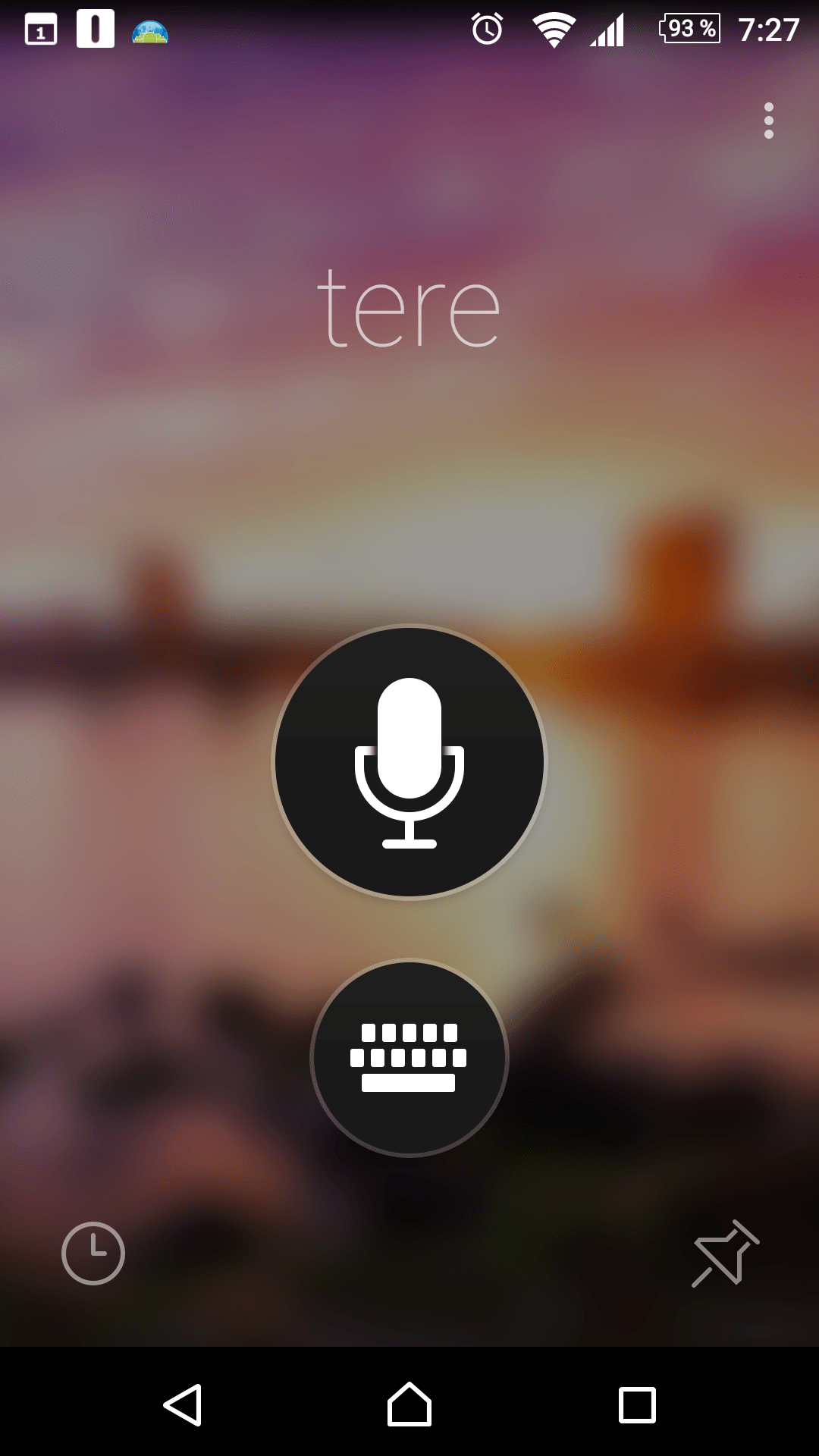Open the three-dot overflow menu

pos(768,121)
